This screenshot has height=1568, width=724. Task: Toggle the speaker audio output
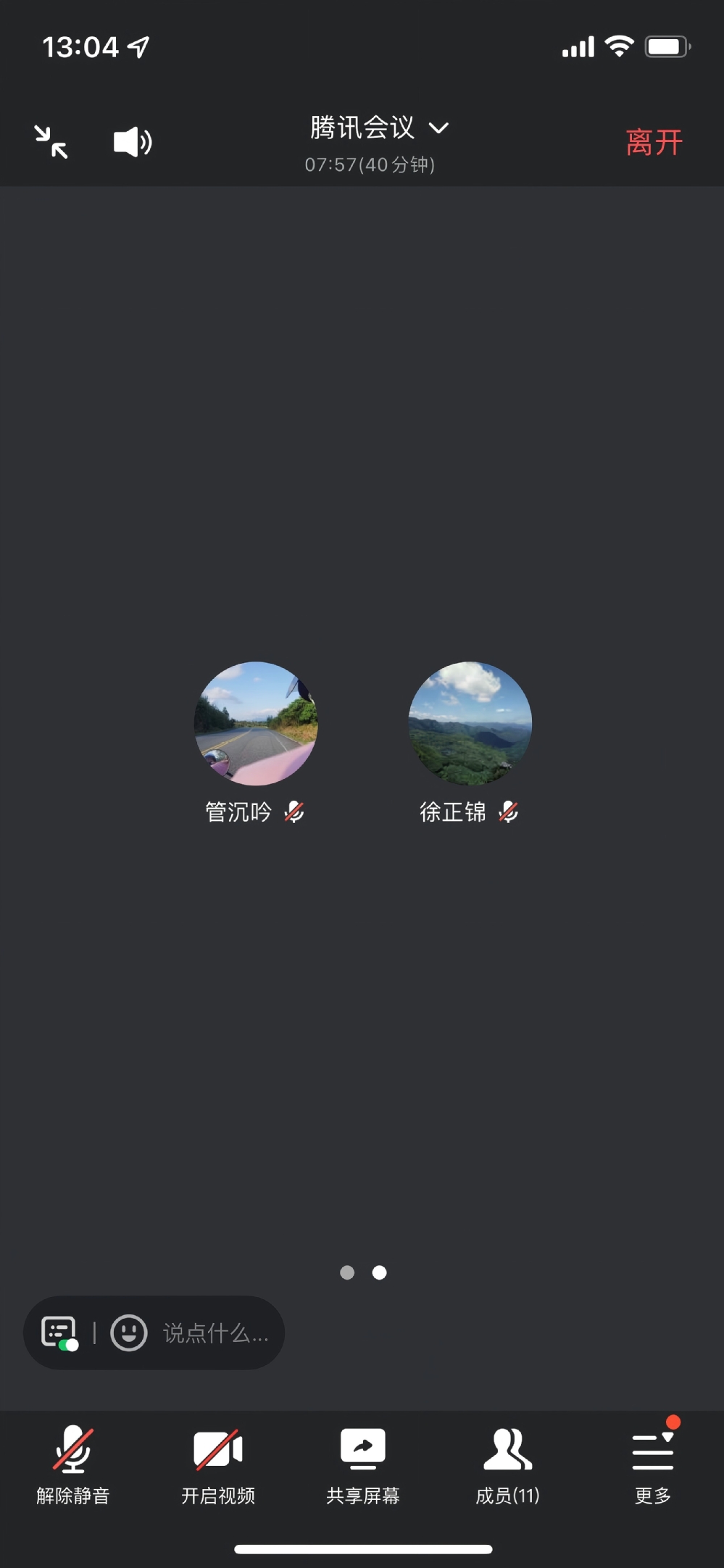pyautogui.click(x=133, y=141)
